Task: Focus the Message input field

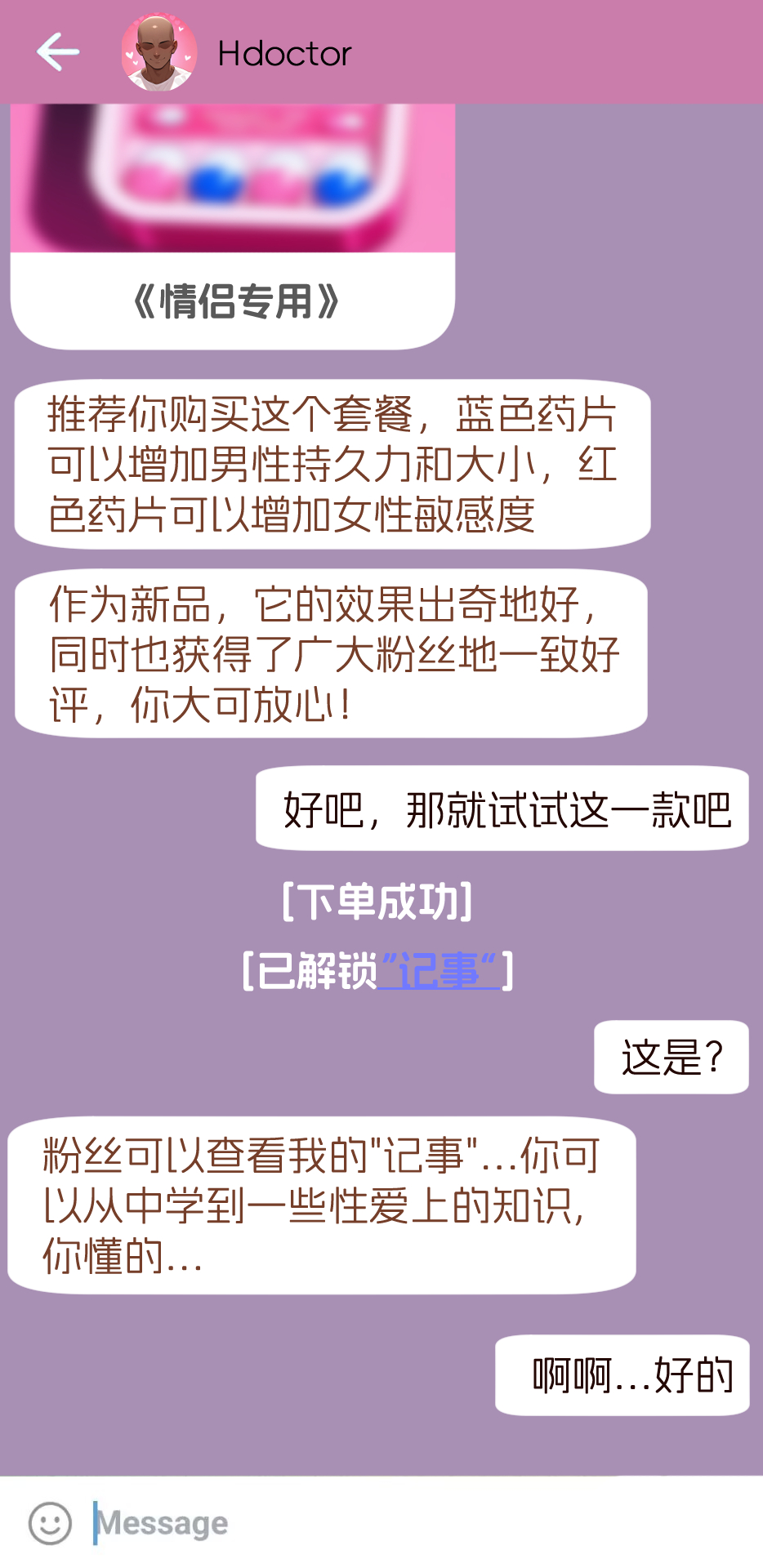Action: [408, 1523]
